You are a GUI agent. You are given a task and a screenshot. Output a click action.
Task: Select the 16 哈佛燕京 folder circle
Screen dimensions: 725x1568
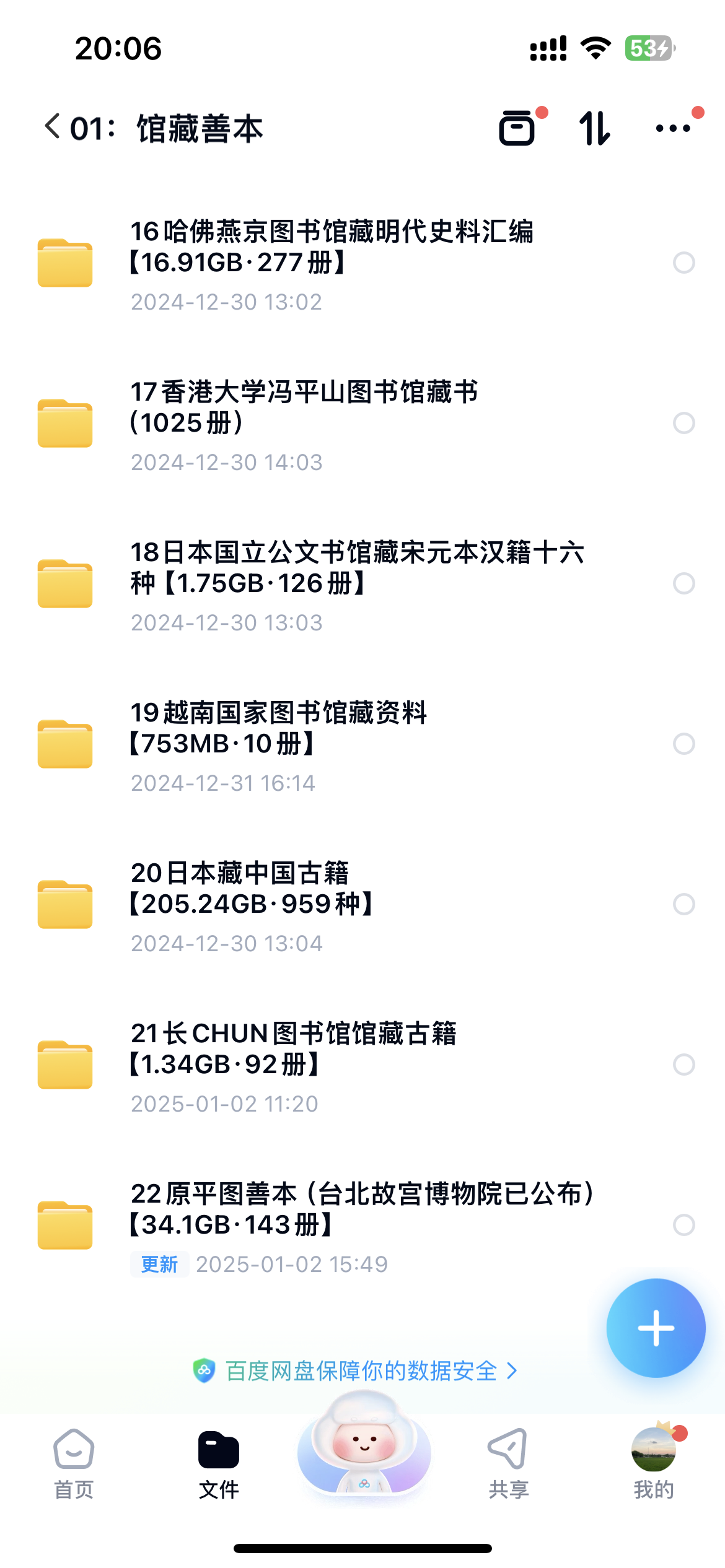pyautogui.click(x=684, y=263)
